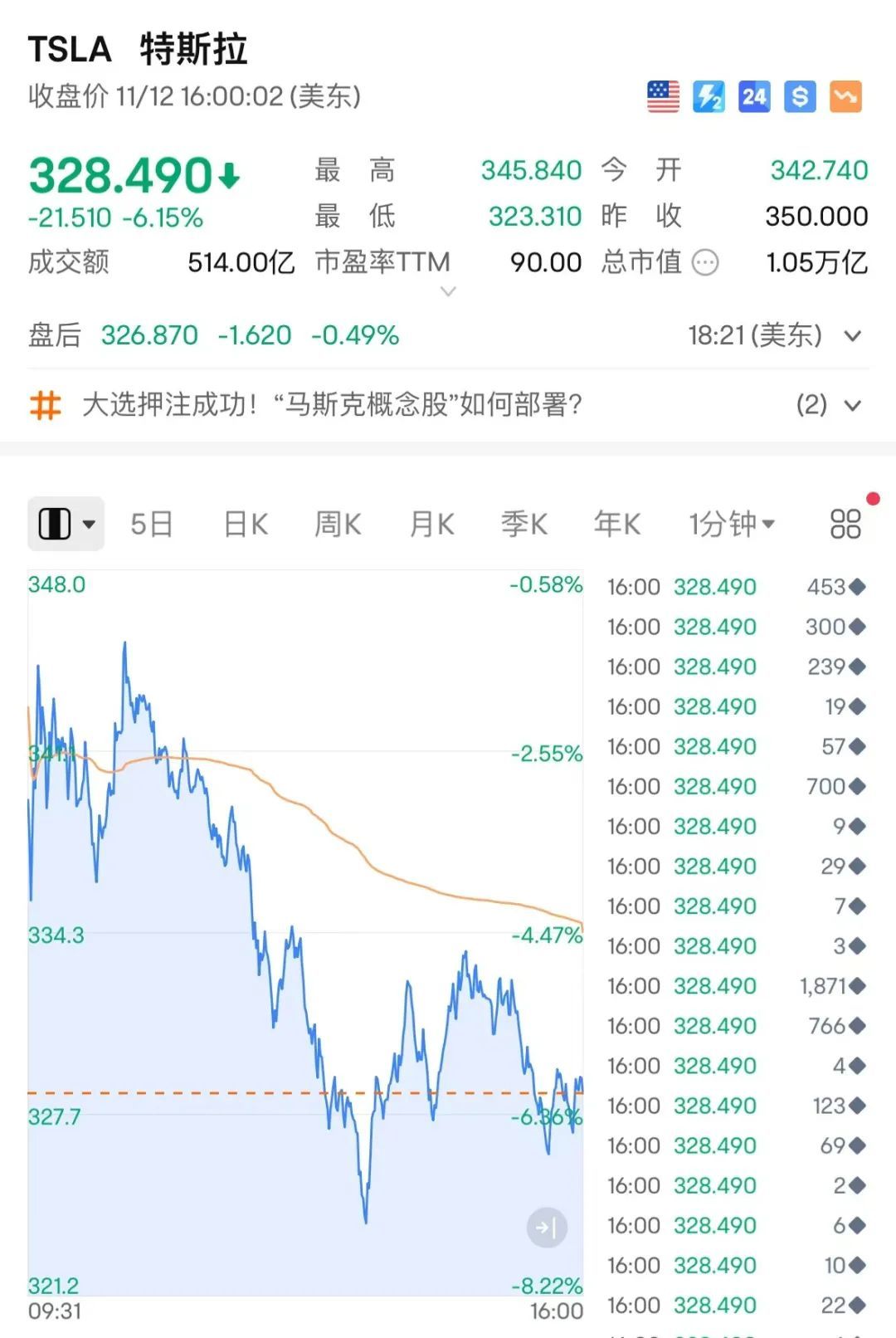
Task: Expand the 盘后 after-hours quote row
Action: [852, 336]
